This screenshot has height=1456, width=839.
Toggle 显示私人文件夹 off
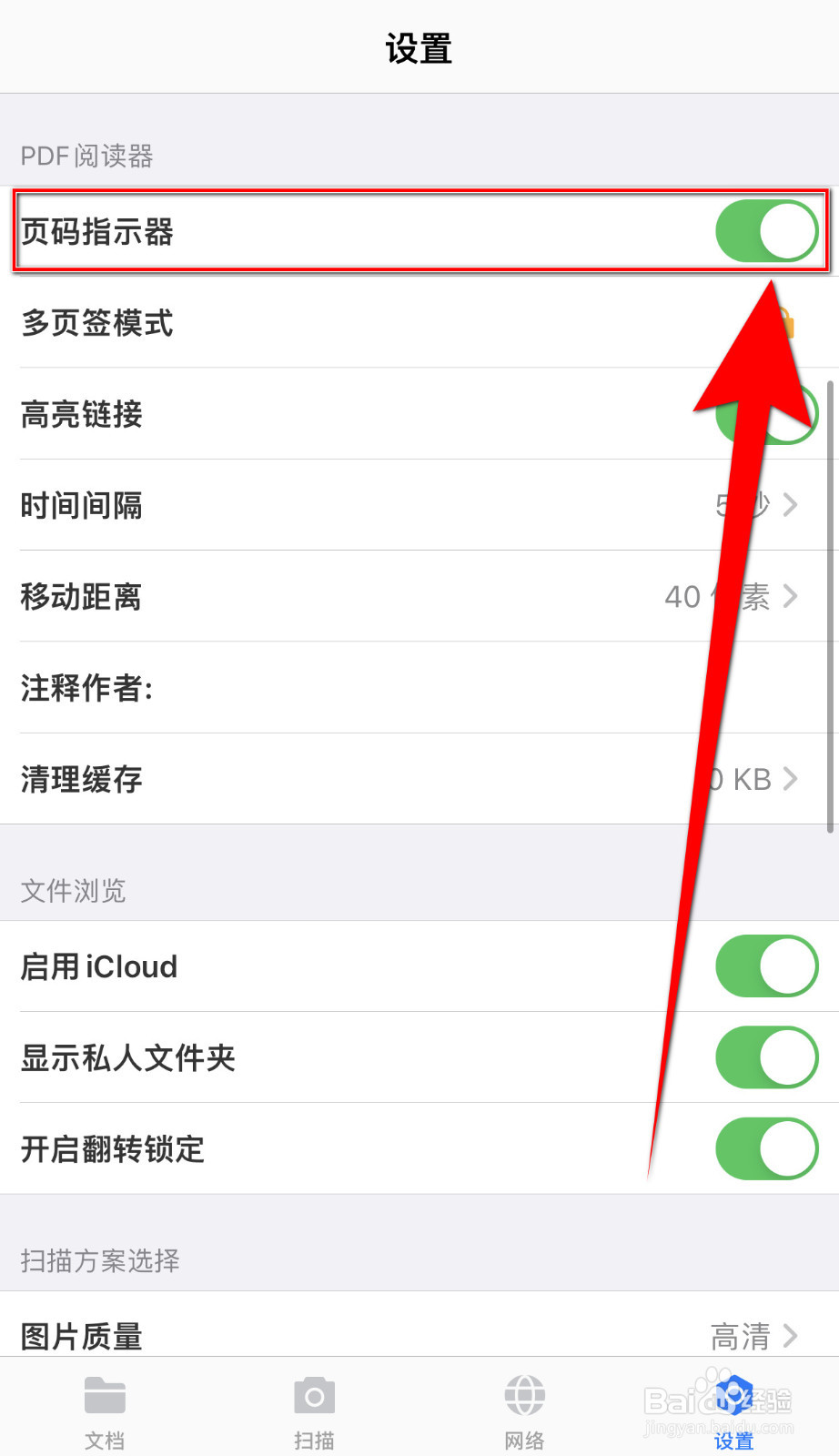(x=766, y=1057)
